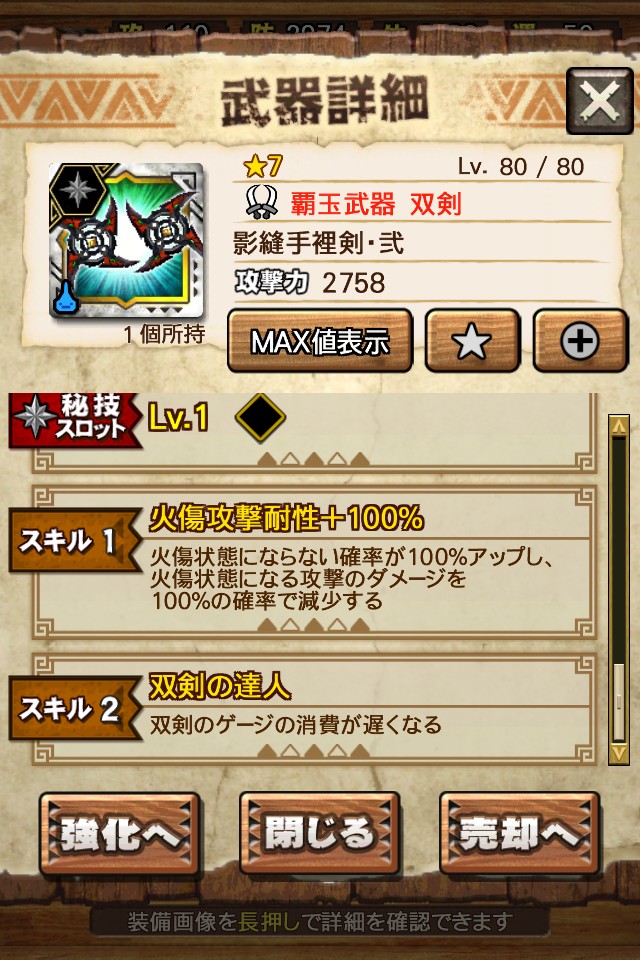Tap the scrollbar down arrow
This screenshot has width=640, height=960.
pos(620,751)
